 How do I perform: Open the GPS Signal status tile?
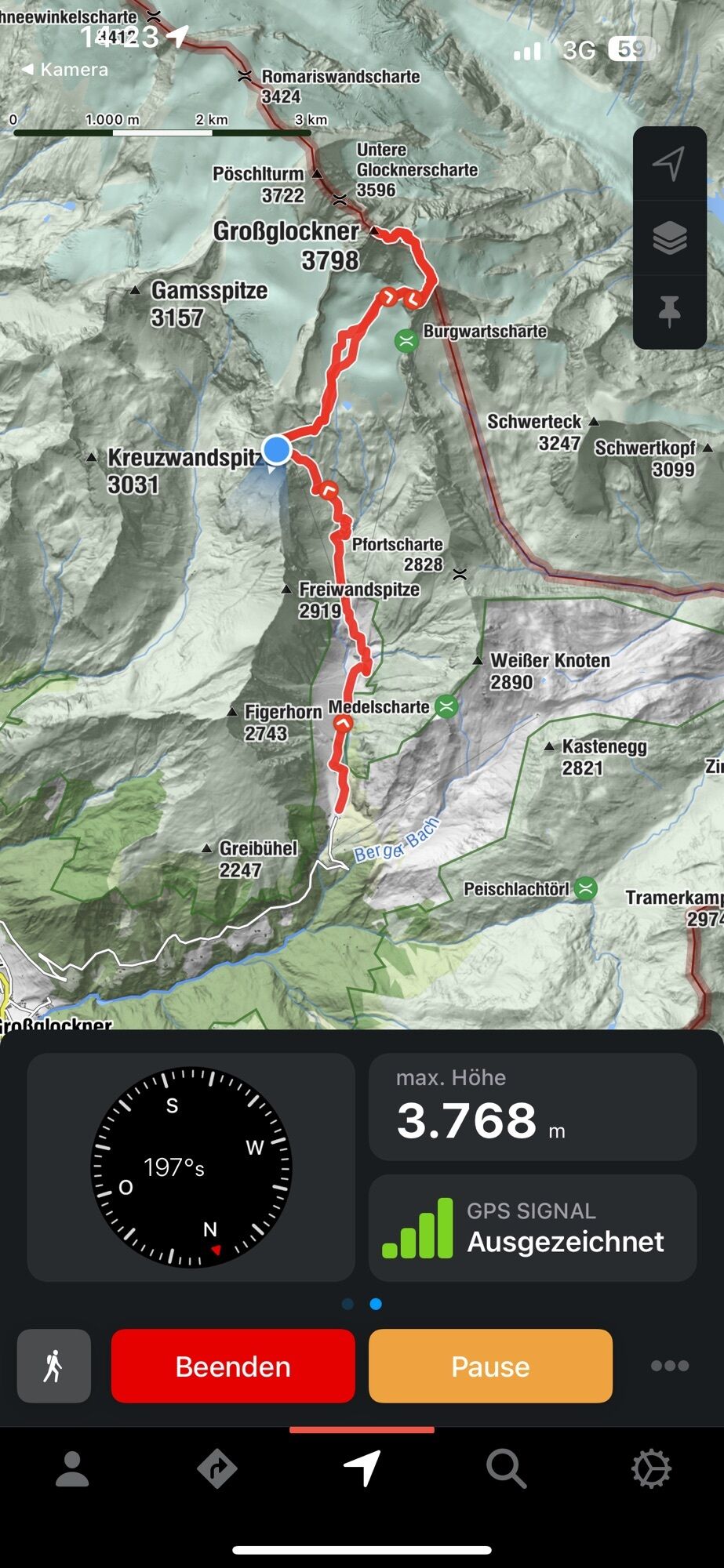[x=533, y=1228]
